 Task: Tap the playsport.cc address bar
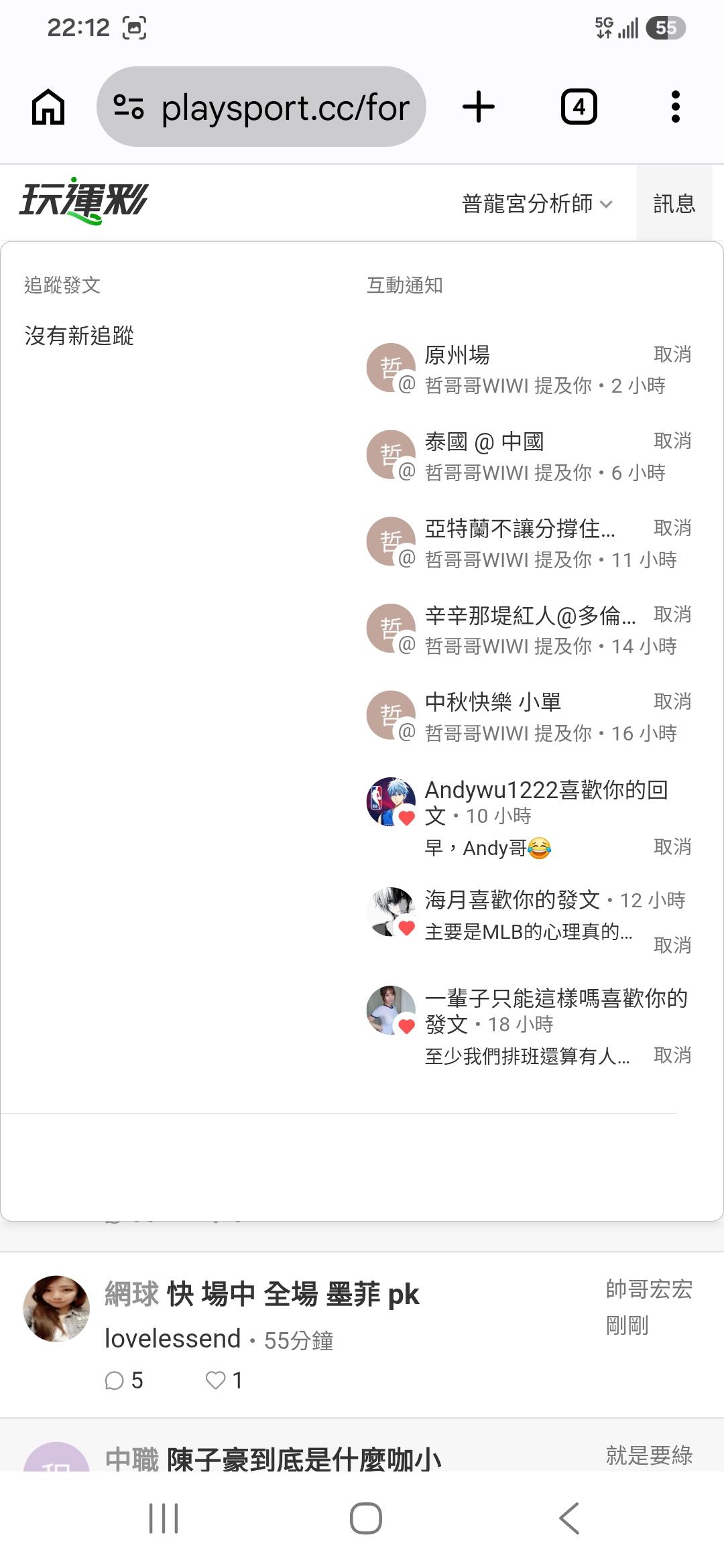pyautogui.click(x=261, y=107)
